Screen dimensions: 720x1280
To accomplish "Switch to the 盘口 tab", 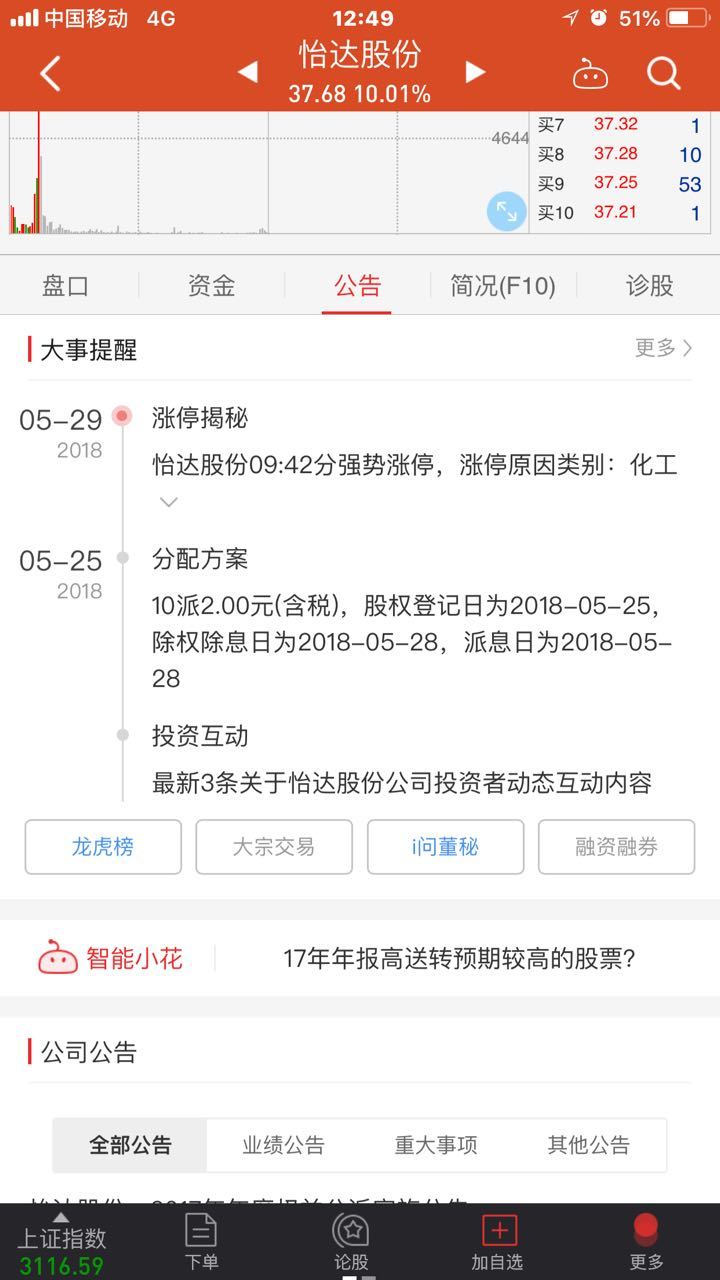I will 66,286.
